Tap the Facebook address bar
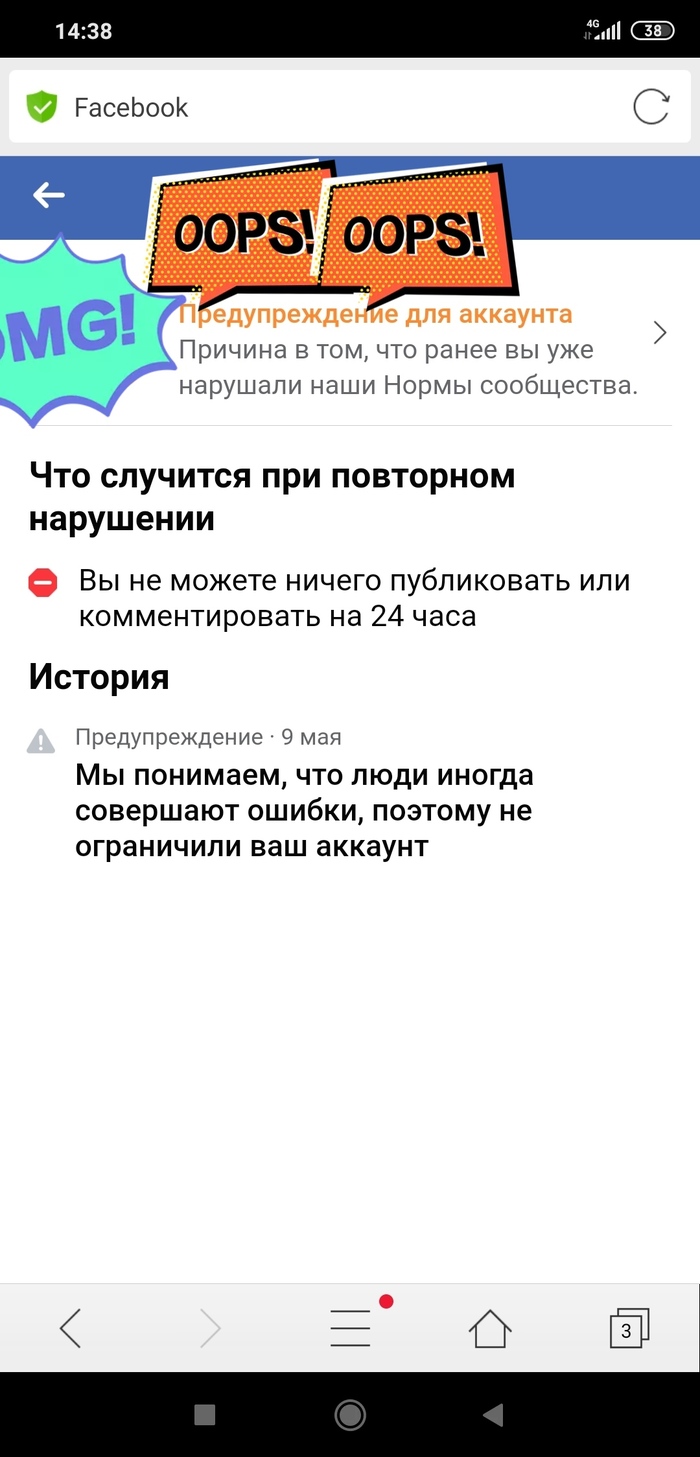Viewport: 700px width, 1457px height. pos(320,107)
